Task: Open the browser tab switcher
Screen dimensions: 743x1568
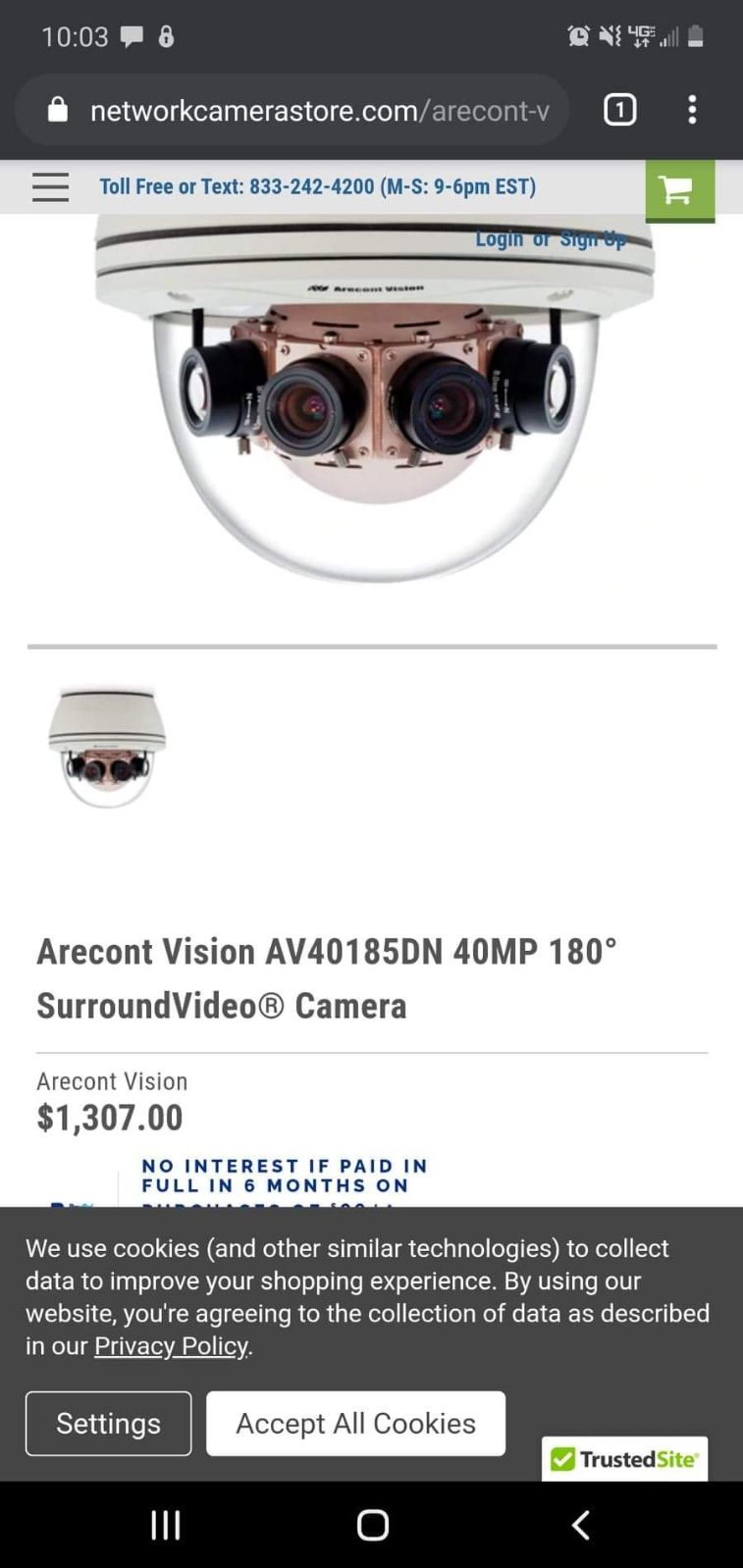Action: [x=619, y=110]
